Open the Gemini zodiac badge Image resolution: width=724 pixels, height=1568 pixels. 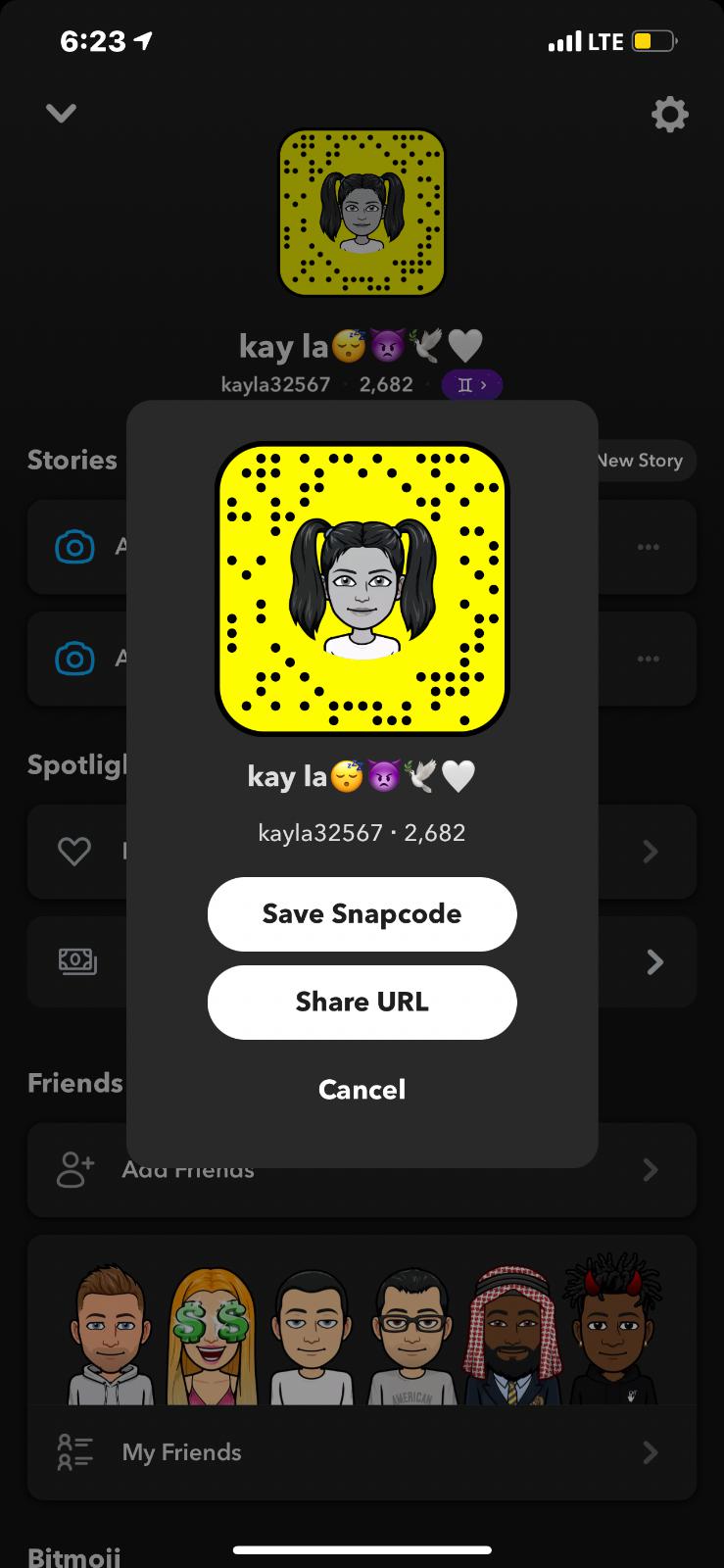pos(472,385)
